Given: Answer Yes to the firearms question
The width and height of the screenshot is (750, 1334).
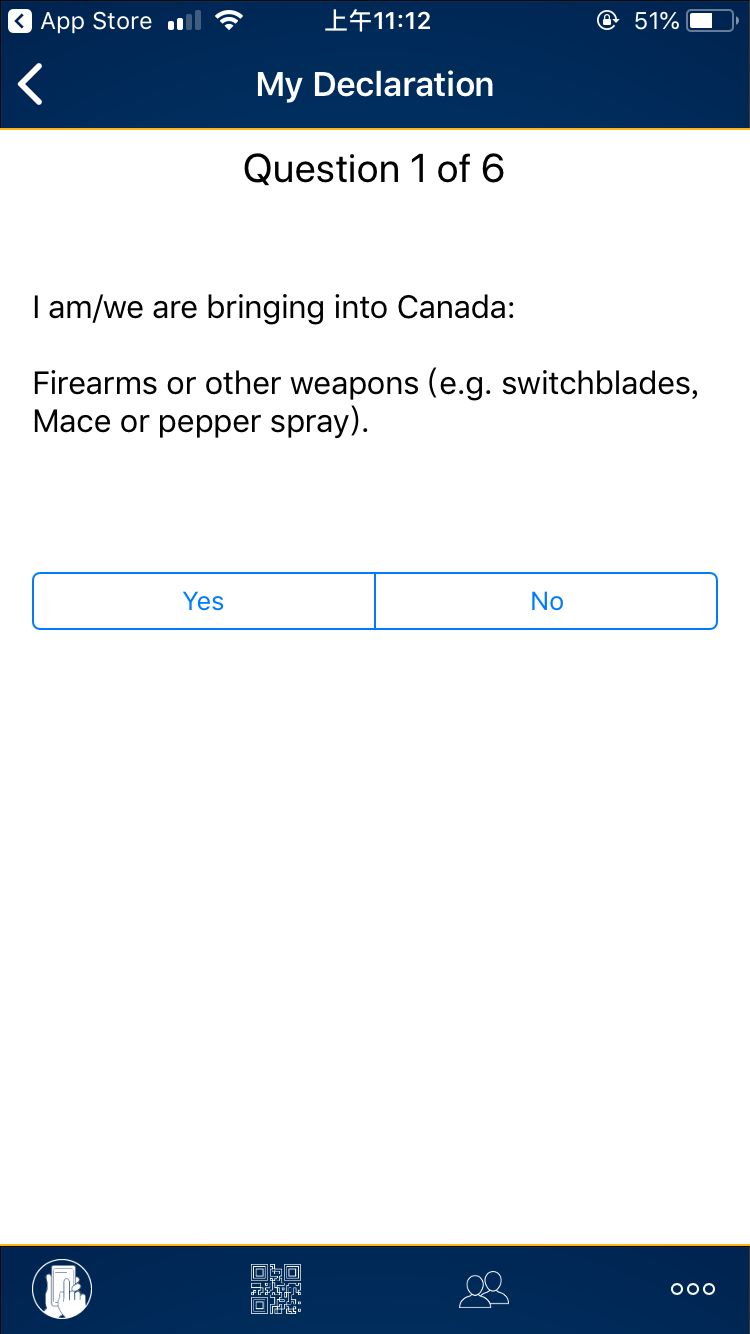Looking at the screenshot, I should pyautogui.click(x=204, y=601).
